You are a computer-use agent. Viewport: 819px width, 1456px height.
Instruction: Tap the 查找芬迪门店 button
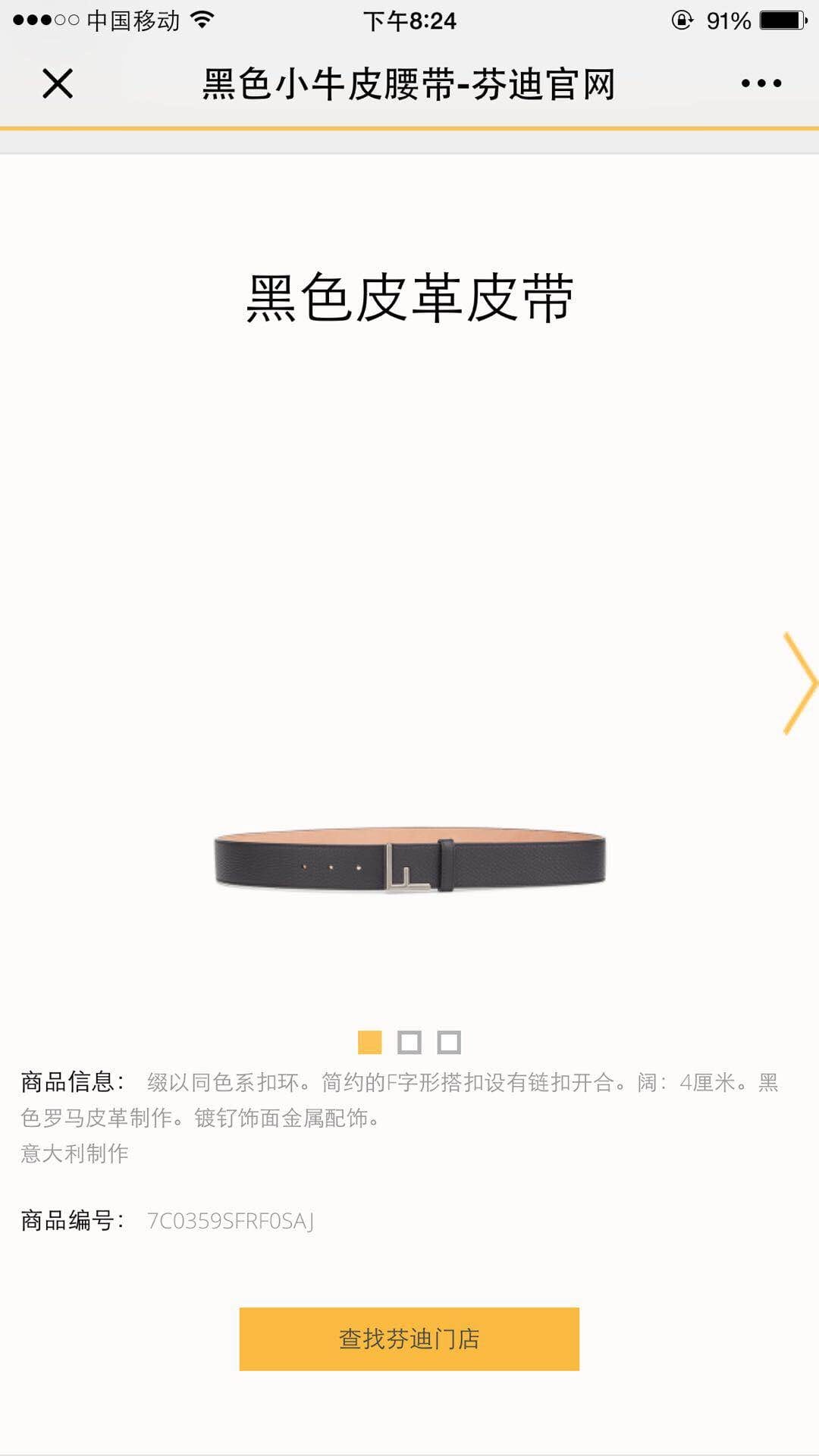[x=409, y=1338]
